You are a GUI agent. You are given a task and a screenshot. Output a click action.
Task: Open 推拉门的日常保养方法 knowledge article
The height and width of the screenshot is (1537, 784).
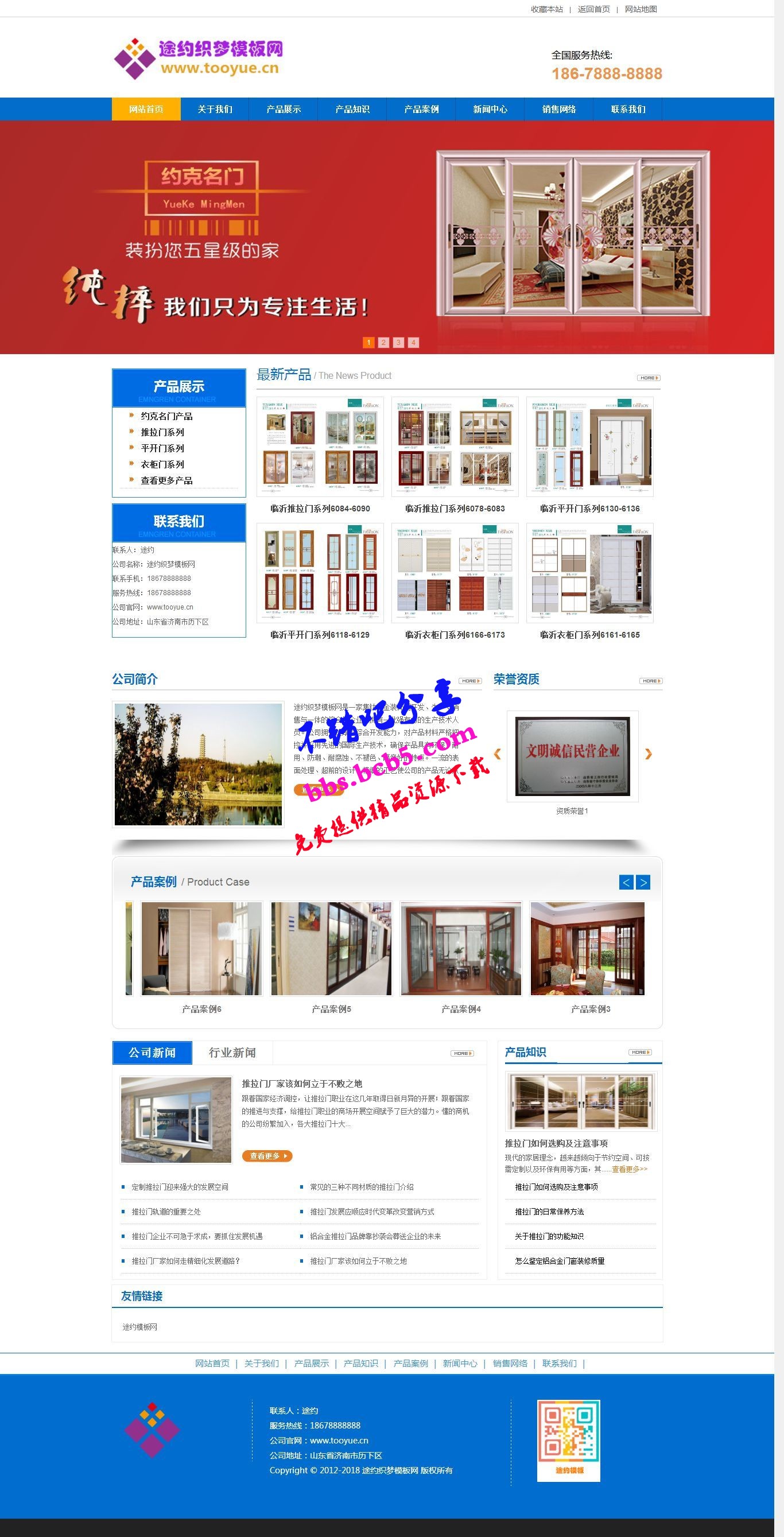tap(549, 1211)
